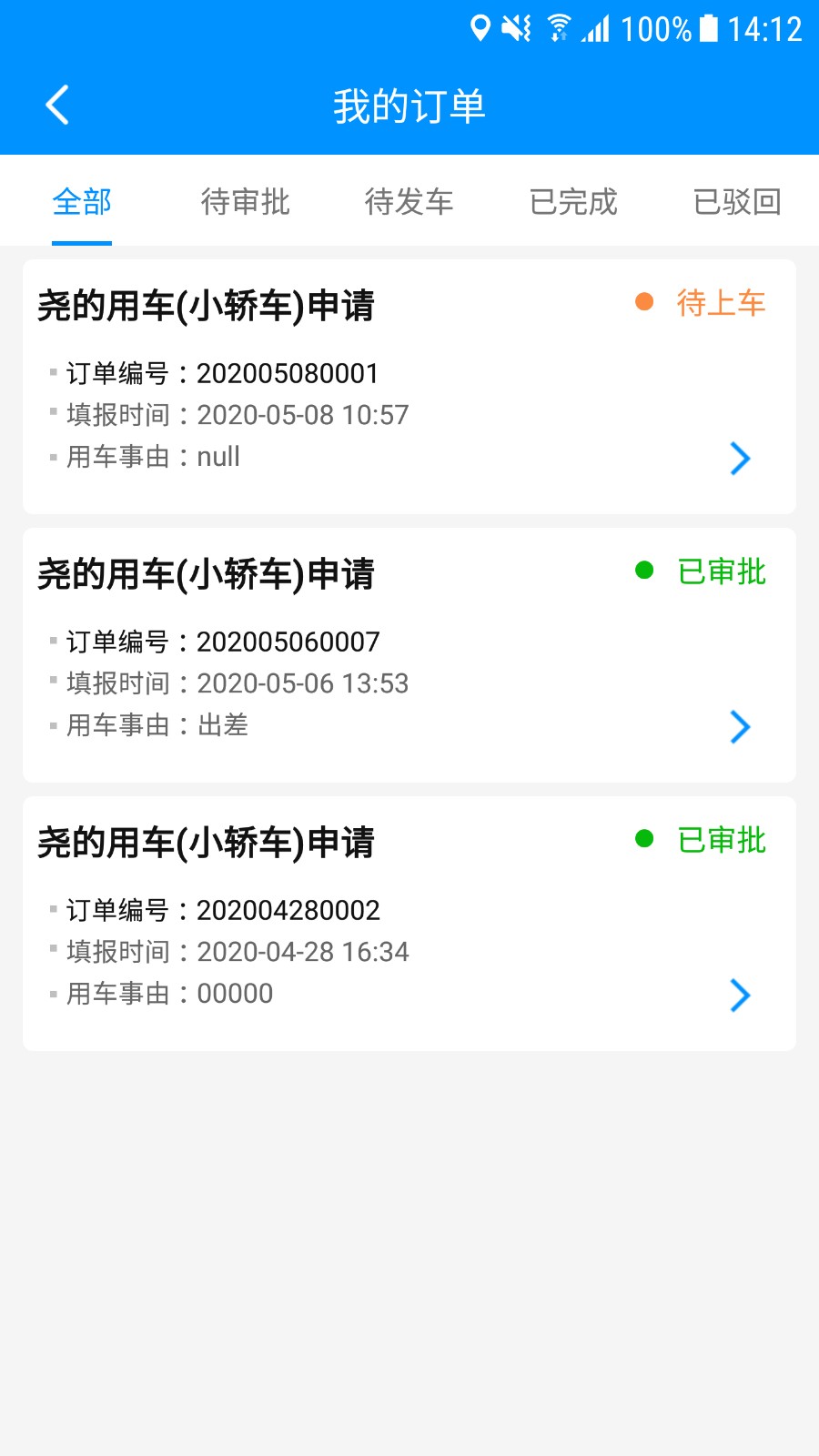View 已驳回 orders tab
The image size is (819, 1456).
pos(736,201)
